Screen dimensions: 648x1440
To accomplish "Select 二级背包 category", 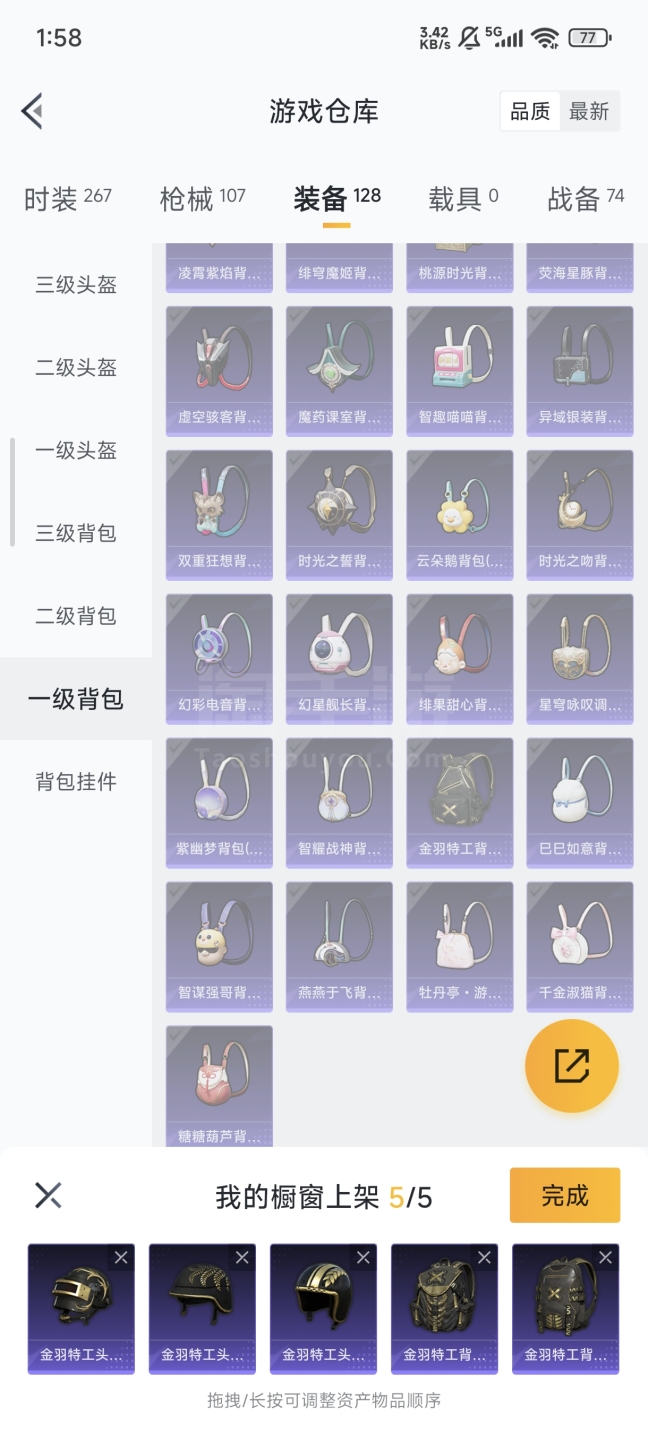I will point(76,616).
